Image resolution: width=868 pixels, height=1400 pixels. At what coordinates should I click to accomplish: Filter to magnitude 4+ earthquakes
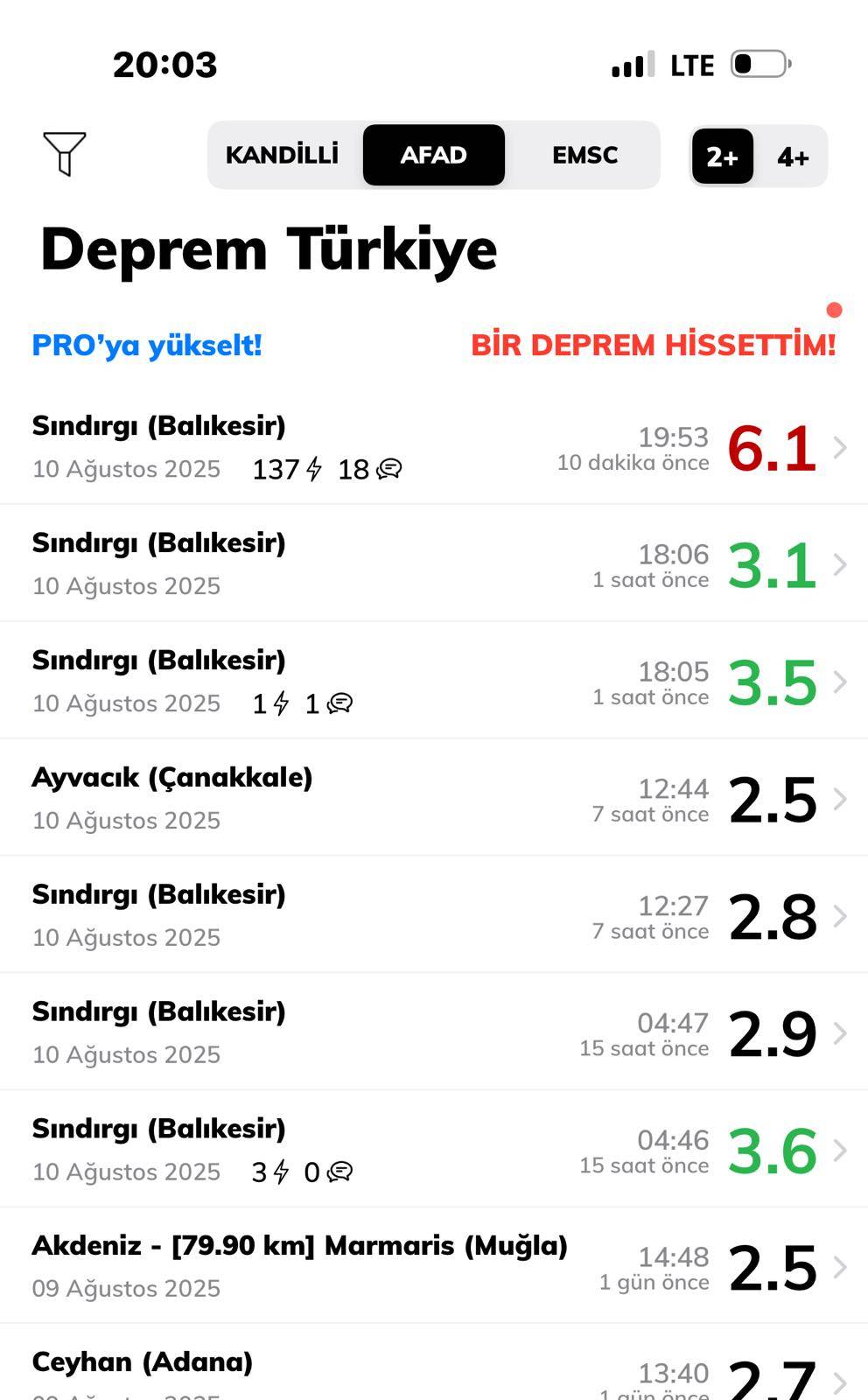pos(793,157)
